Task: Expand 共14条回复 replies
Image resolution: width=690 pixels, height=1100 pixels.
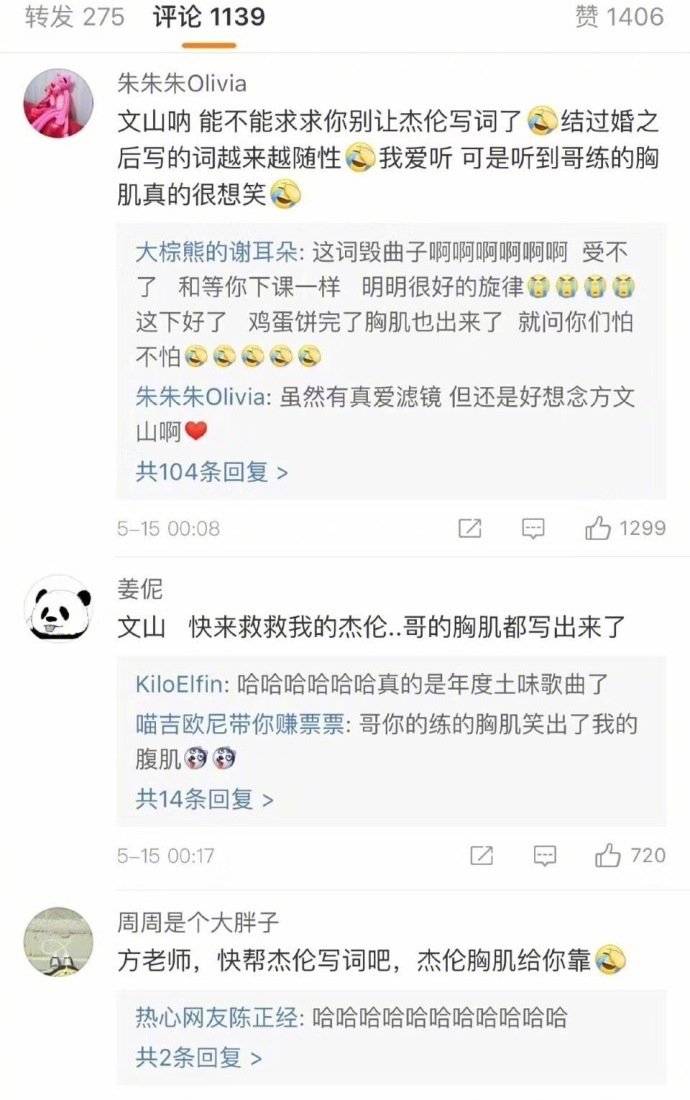Action: [204, 798]
